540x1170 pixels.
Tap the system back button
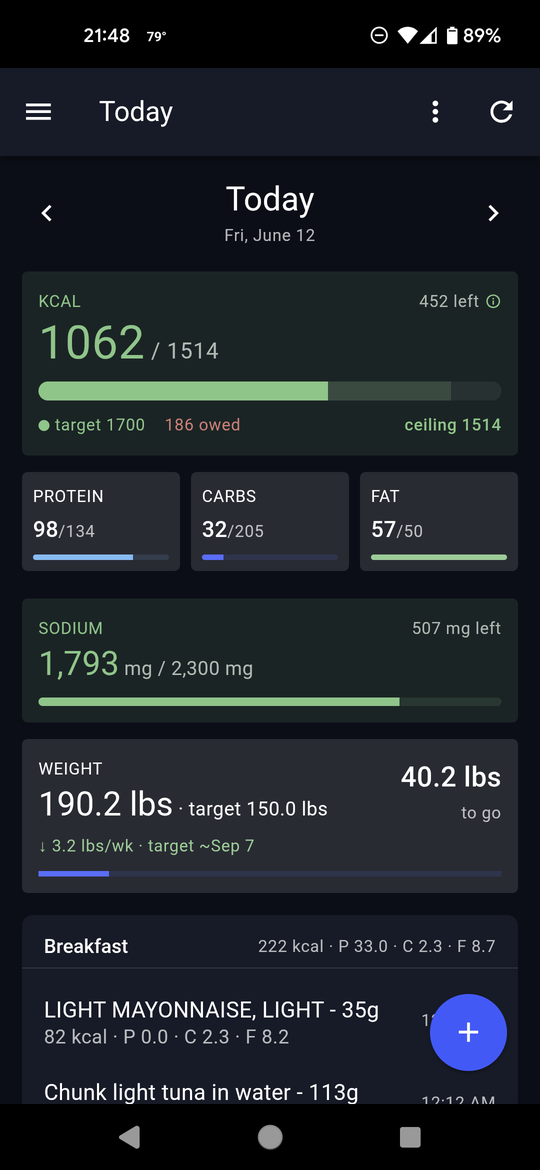tap(129, 1136)
